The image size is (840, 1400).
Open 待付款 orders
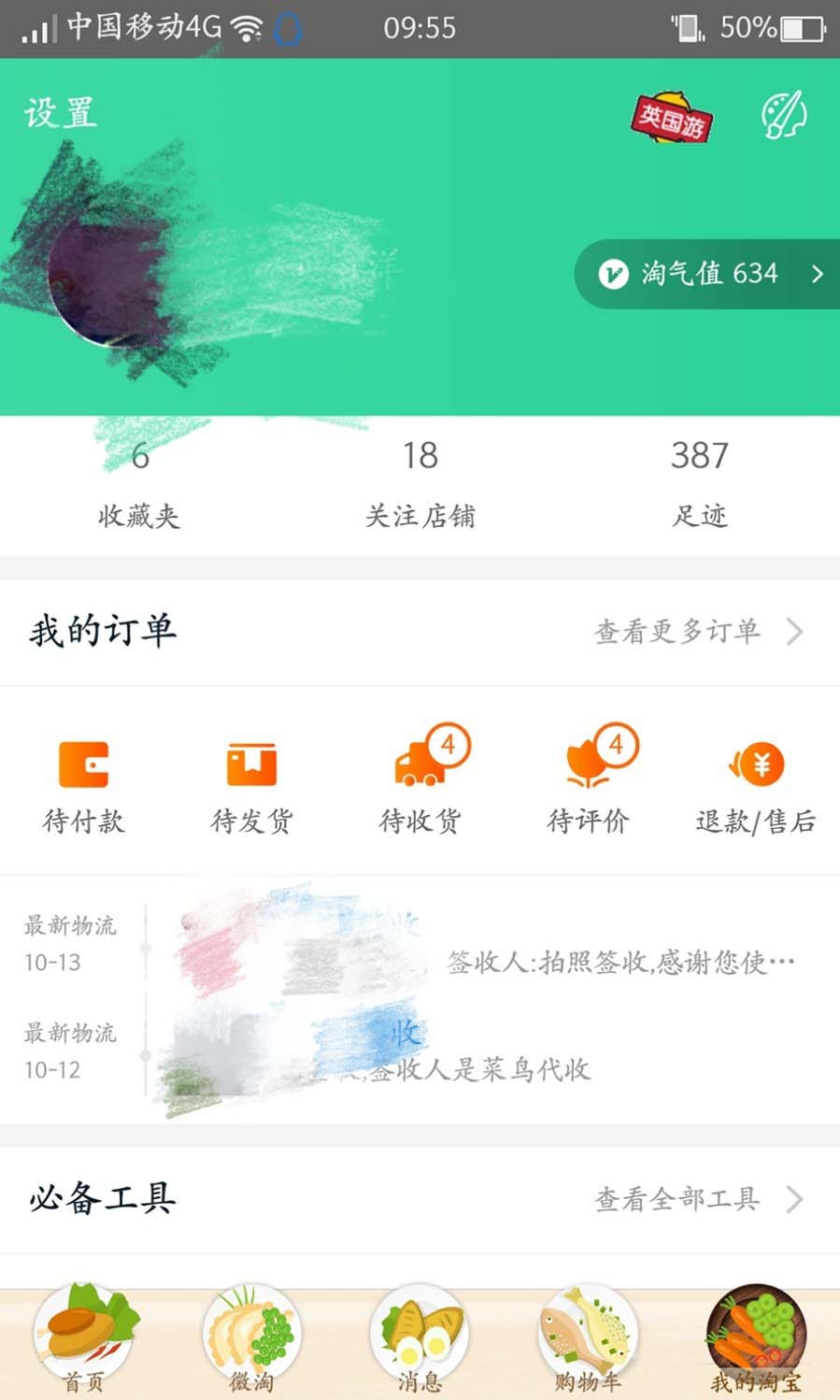click(x=84, y=785)
